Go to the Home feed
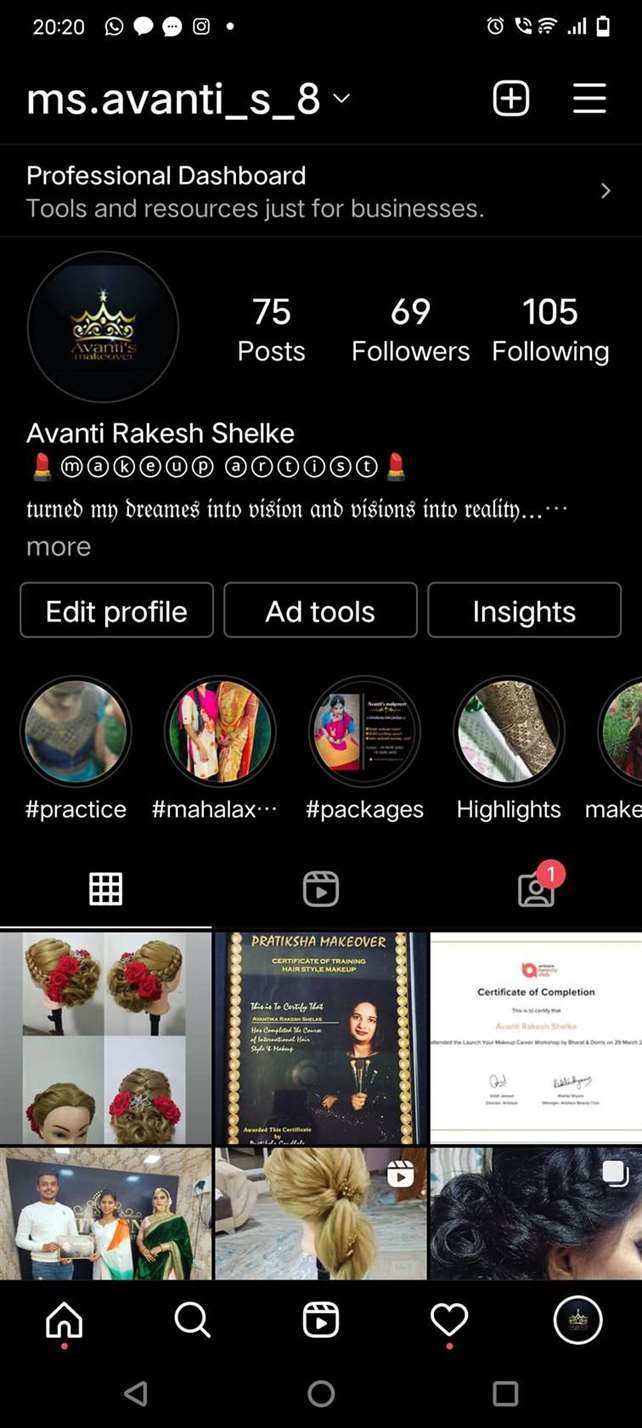The width and height of the screenshot is (642, 1428). [64, 1321]
